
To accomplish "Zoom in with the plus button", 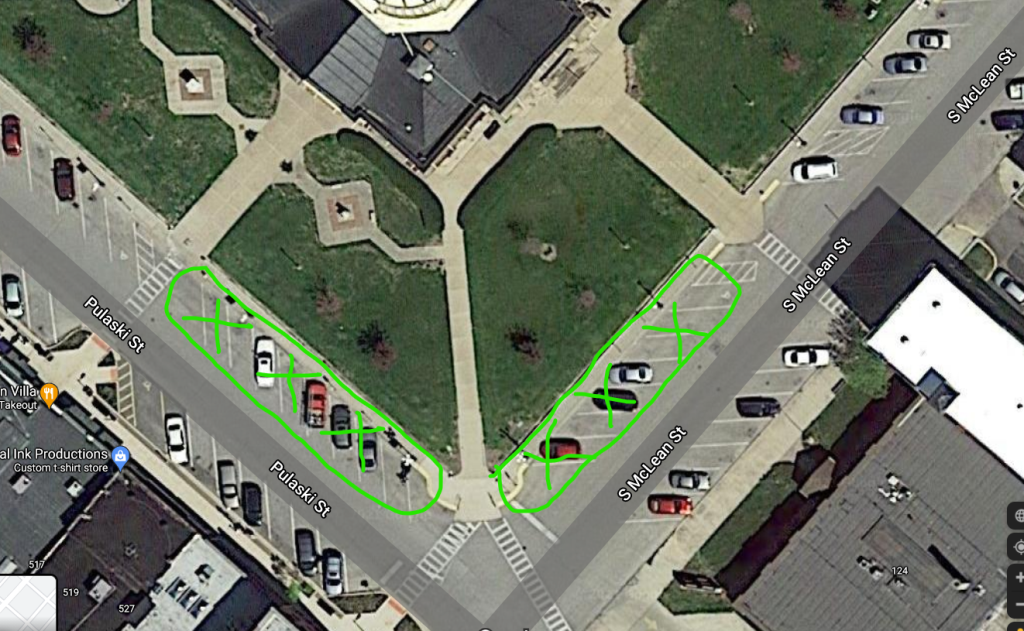I will coord(1017,578).
